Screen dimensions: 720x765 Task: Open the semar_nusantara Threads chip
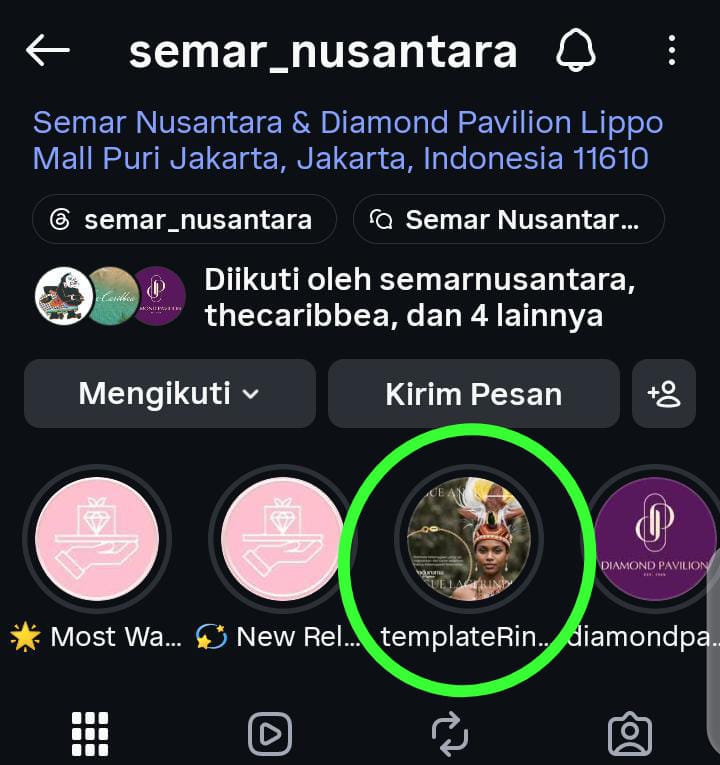pos(184,220)
